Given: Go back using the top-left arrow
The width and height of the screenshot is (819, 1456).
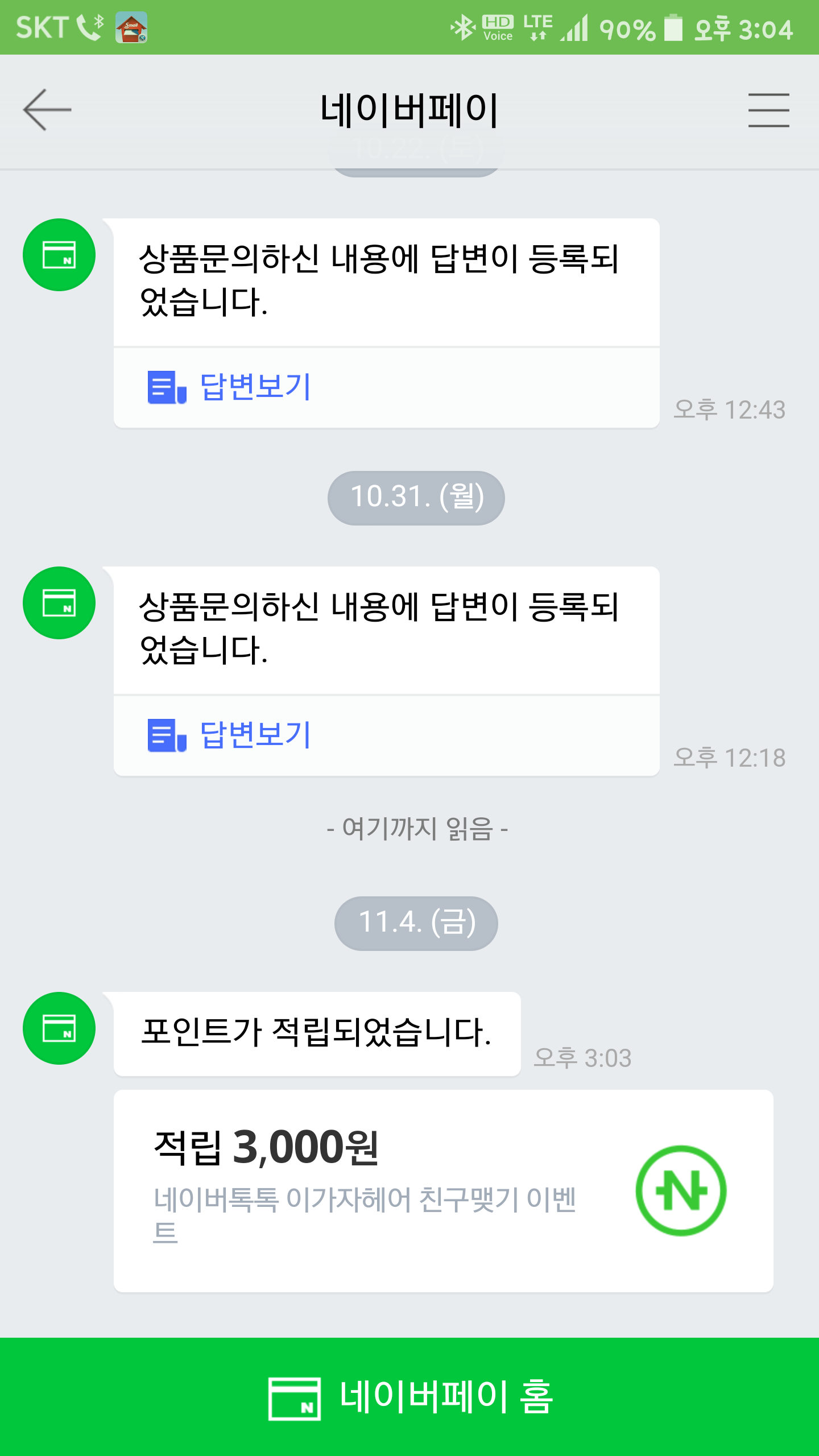Looking at the screenshot, I should click(47, 110).
